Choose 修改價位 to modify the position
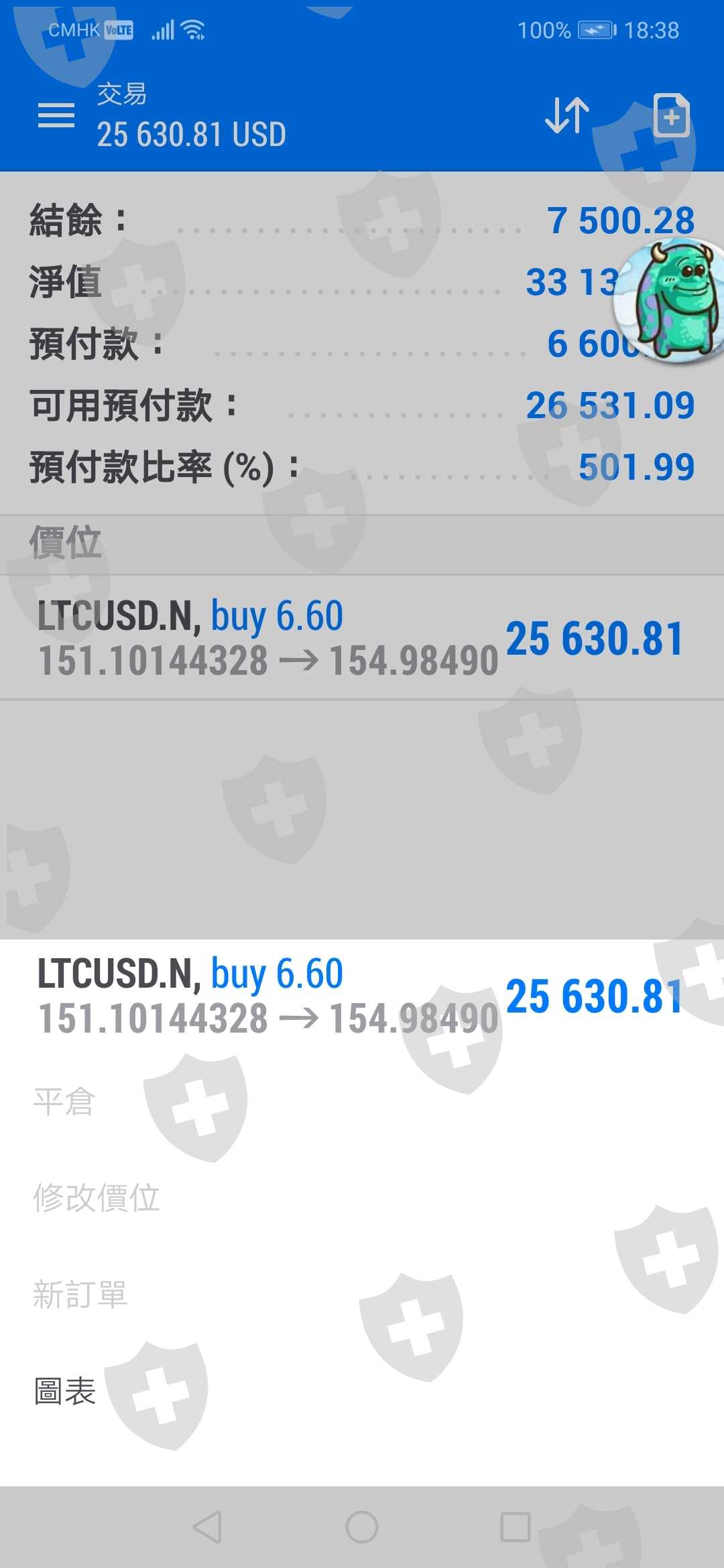Screen dimensions: 724x1568 pyautogui.click(x=97, y=1198)
